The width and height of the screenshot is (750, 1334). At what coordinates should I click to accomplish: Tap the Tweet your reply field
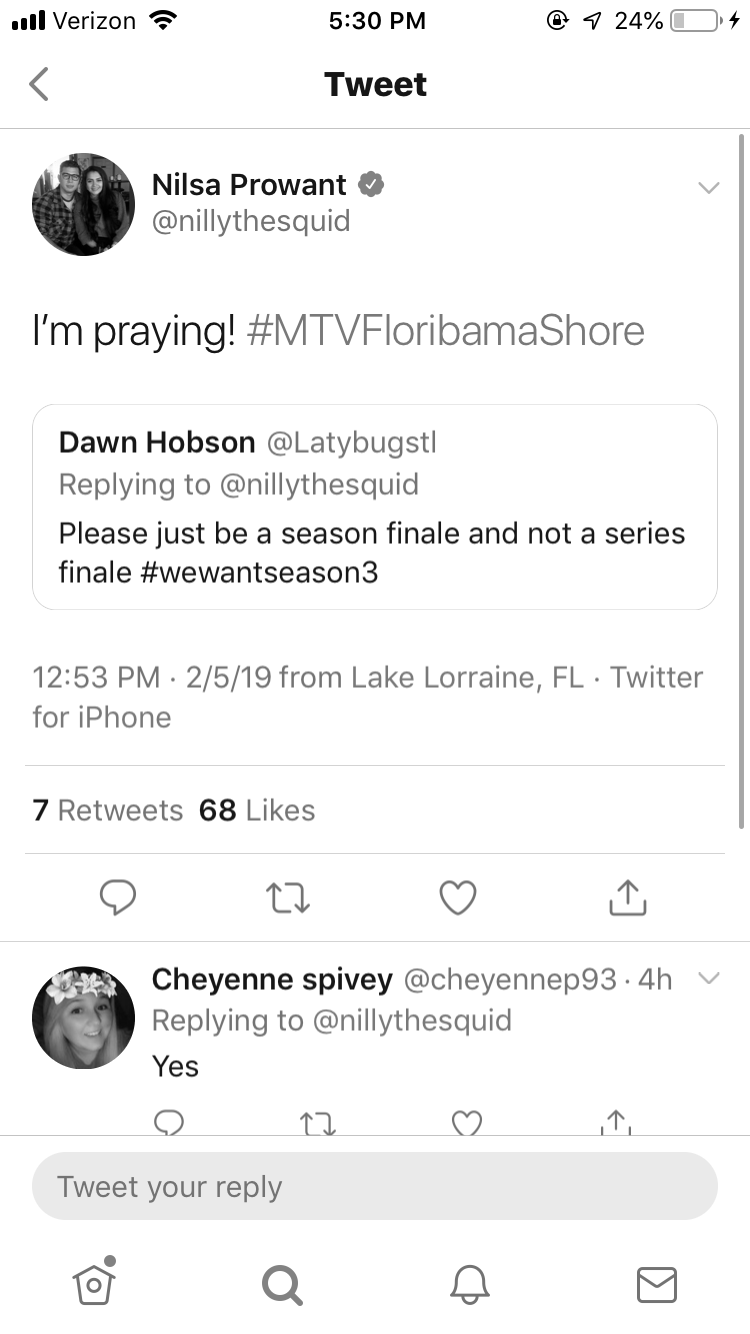375,1186
